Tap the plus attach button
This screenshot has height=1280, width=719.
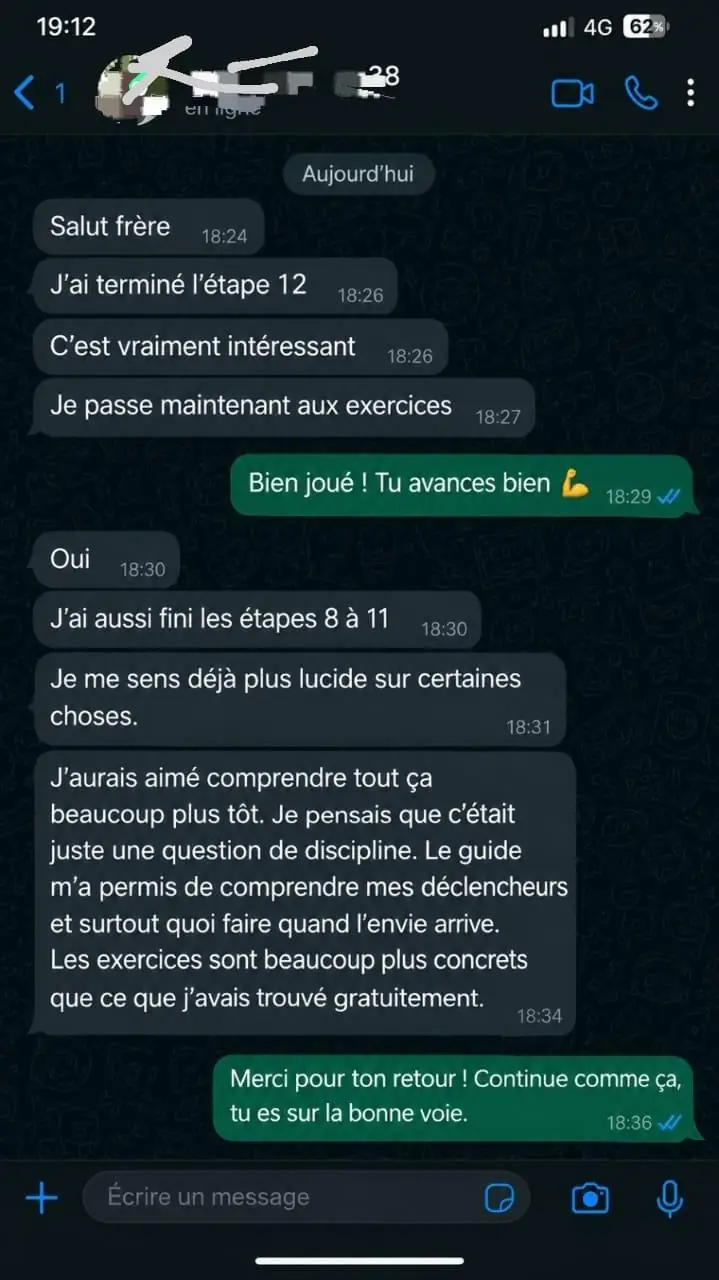point(41,1197)
